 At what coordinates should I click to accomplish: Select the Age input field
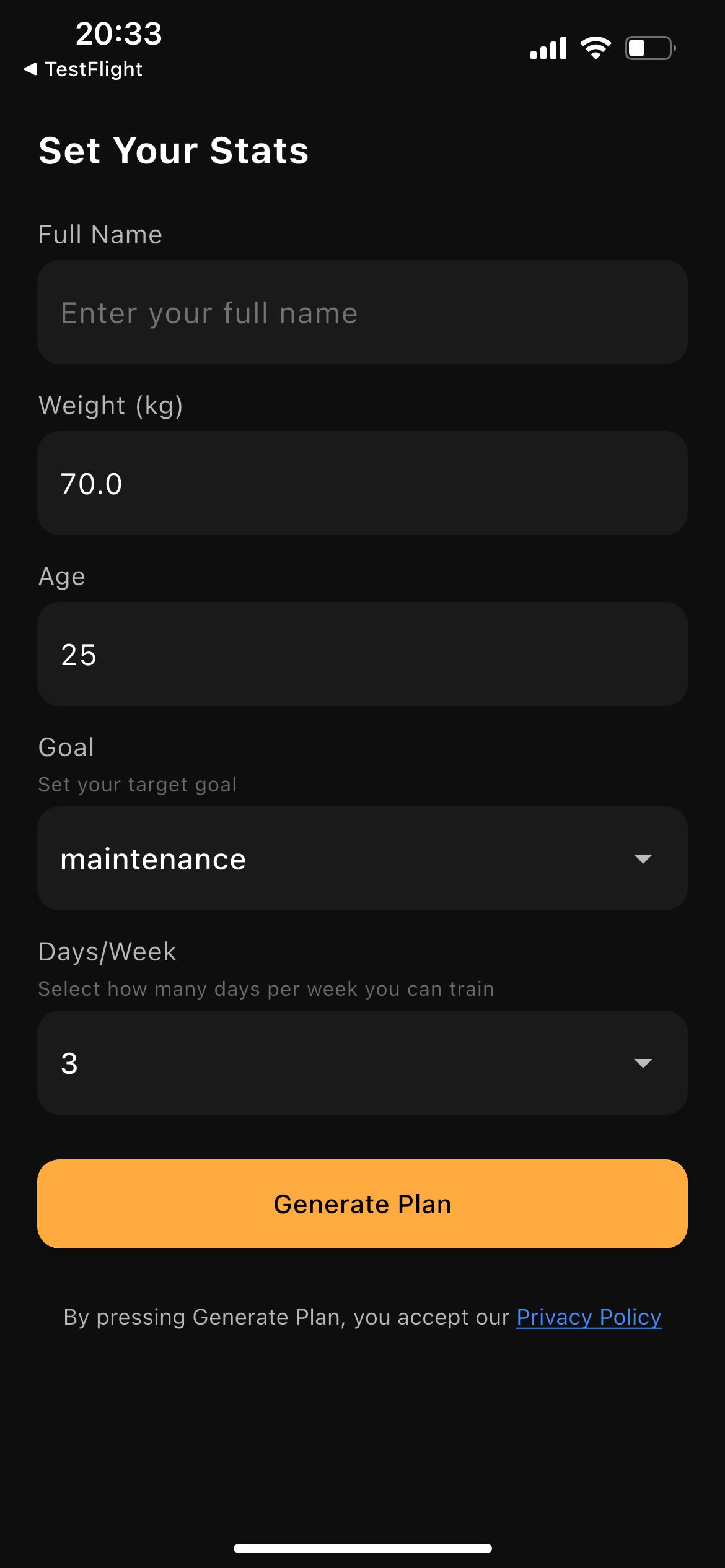pos(362,654)
